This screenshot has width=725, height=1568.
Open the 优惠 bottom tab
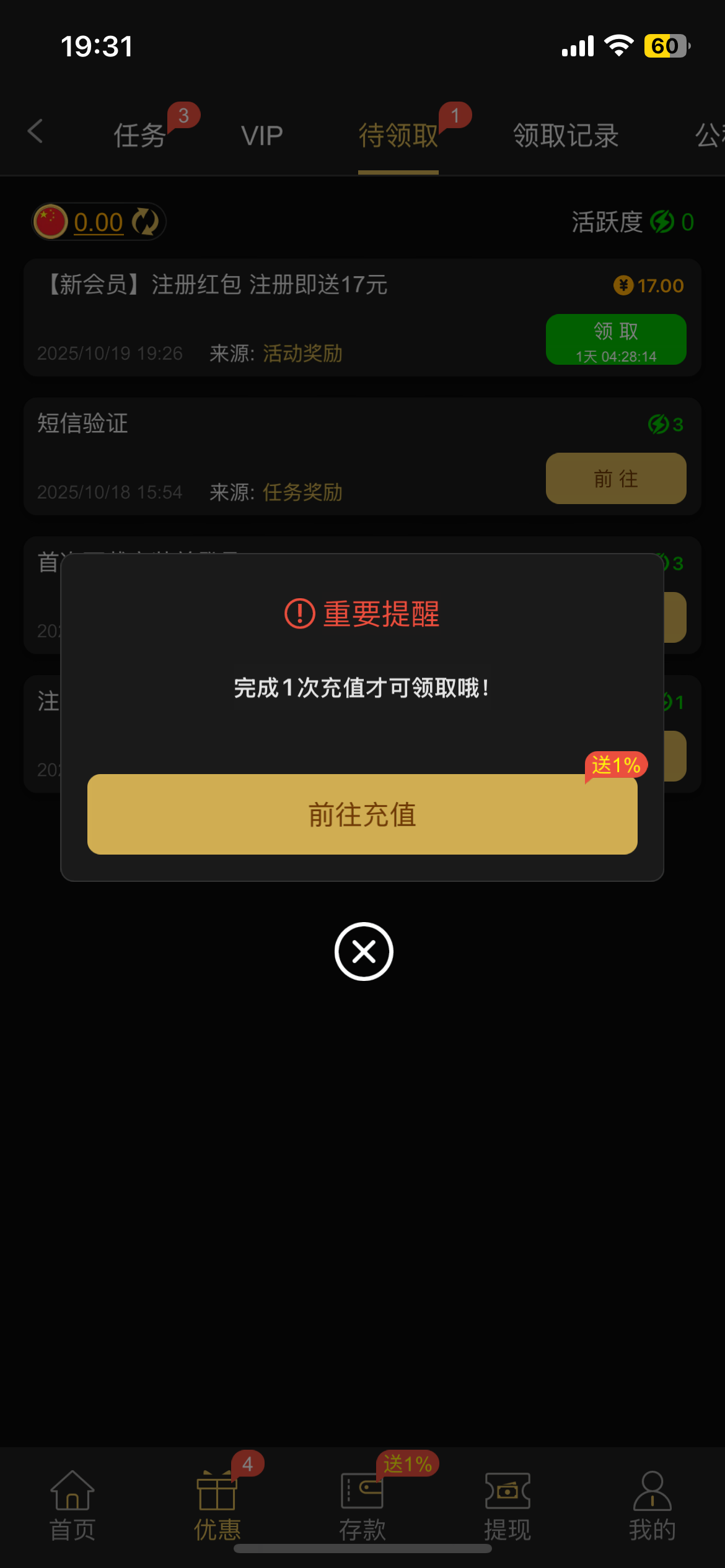click(217, 1506)
